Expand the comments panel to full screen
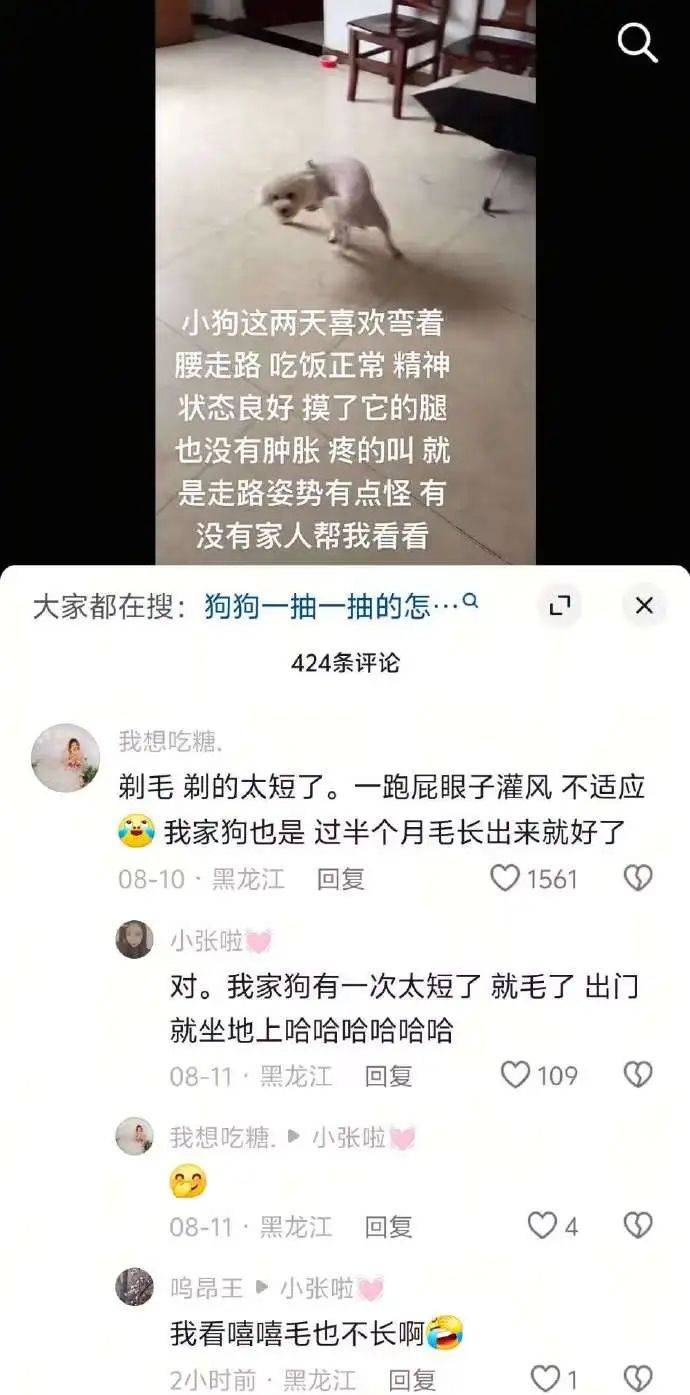Screen dimensions: 690x1395 click(560, 605)
